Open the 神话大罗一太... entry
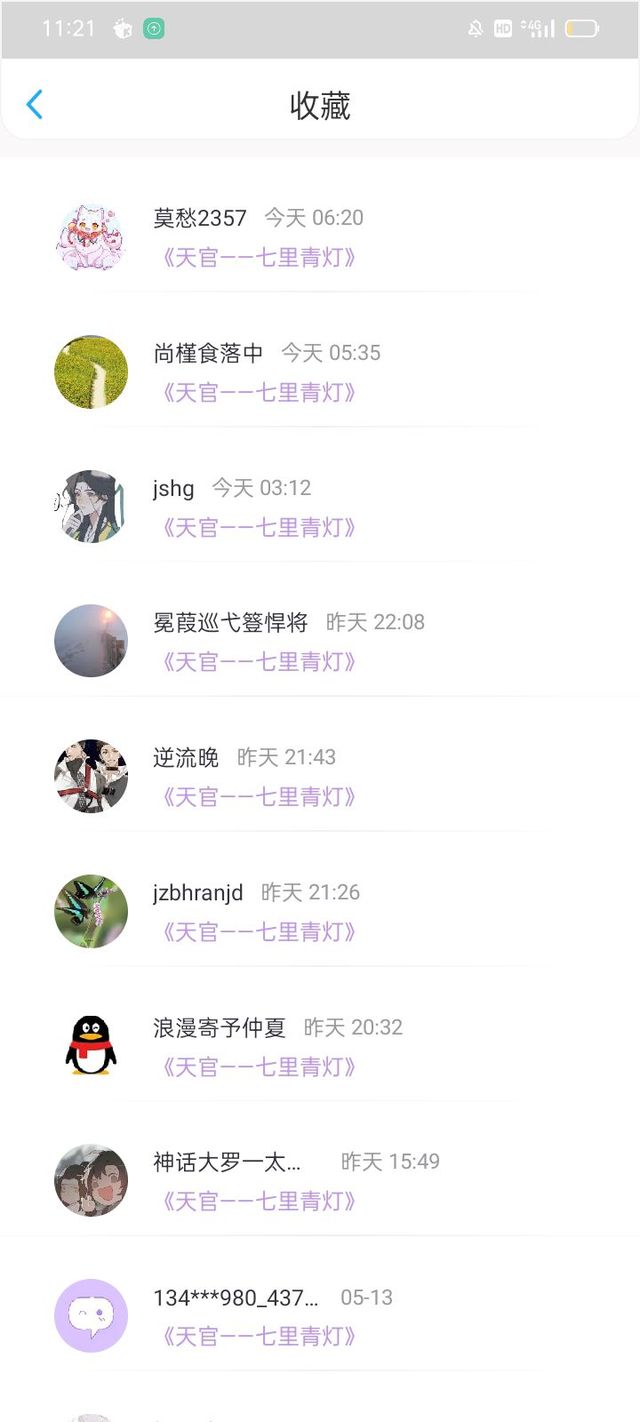640x1422 pixels. 320,1180
